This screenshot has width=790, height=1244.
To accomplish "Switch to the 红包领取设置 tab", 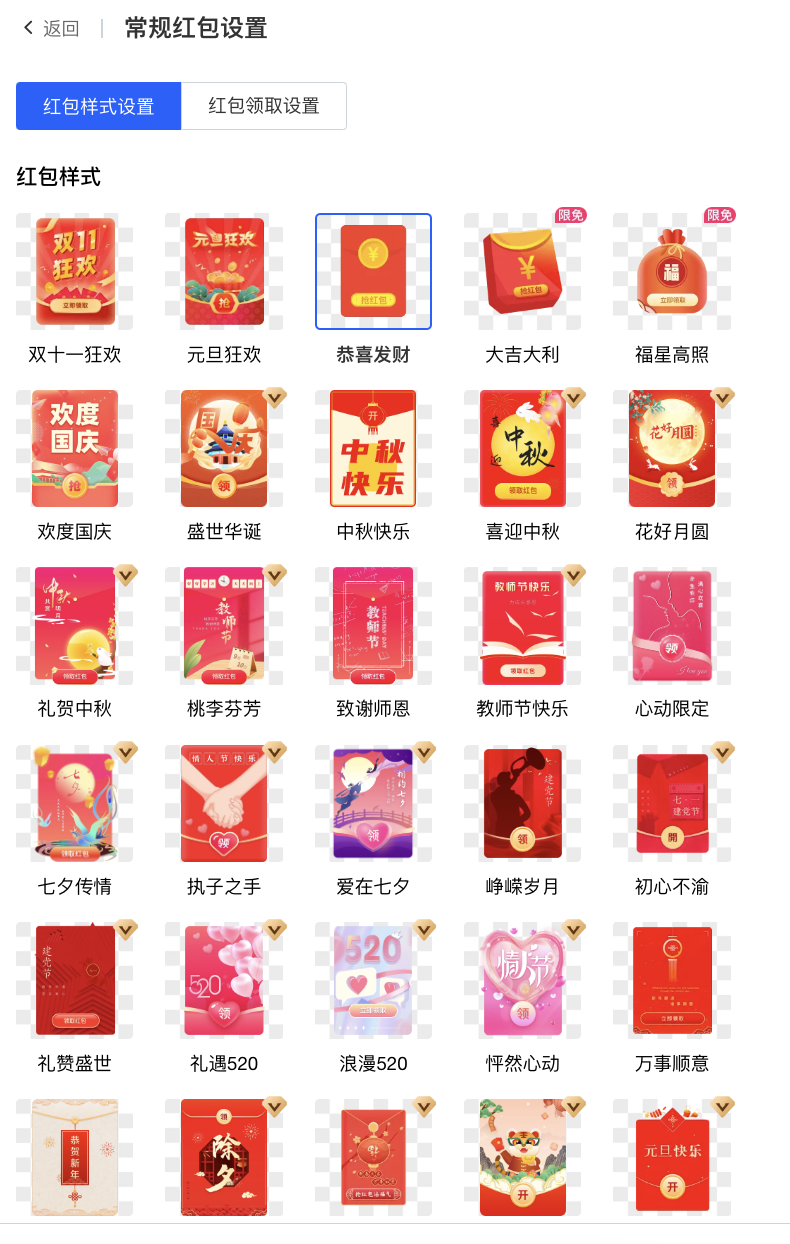I will 264,106.
